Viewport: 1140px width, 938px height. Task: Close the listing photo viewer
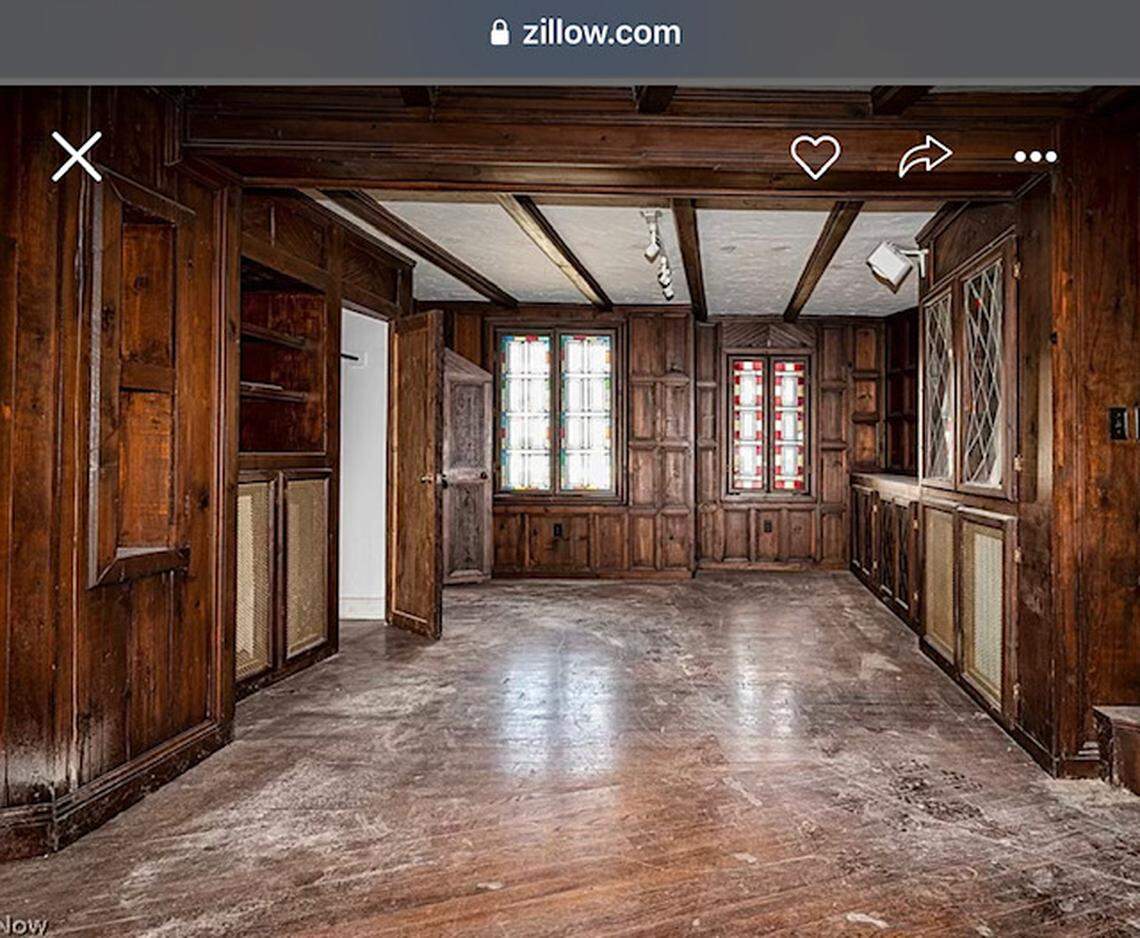[x=76, y=157]
